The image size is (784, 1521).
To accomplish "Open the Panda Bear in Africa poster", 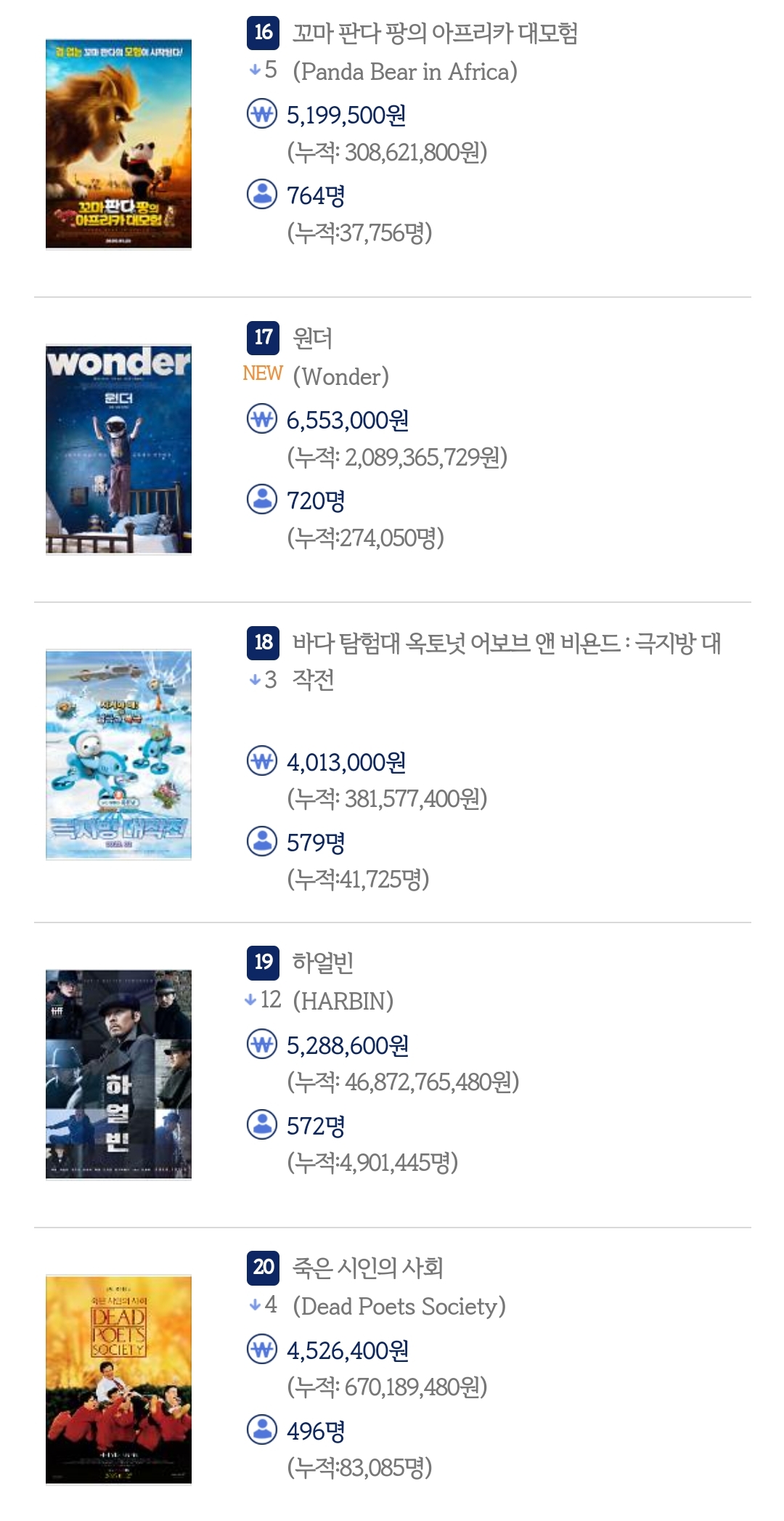I will (118, 144).
